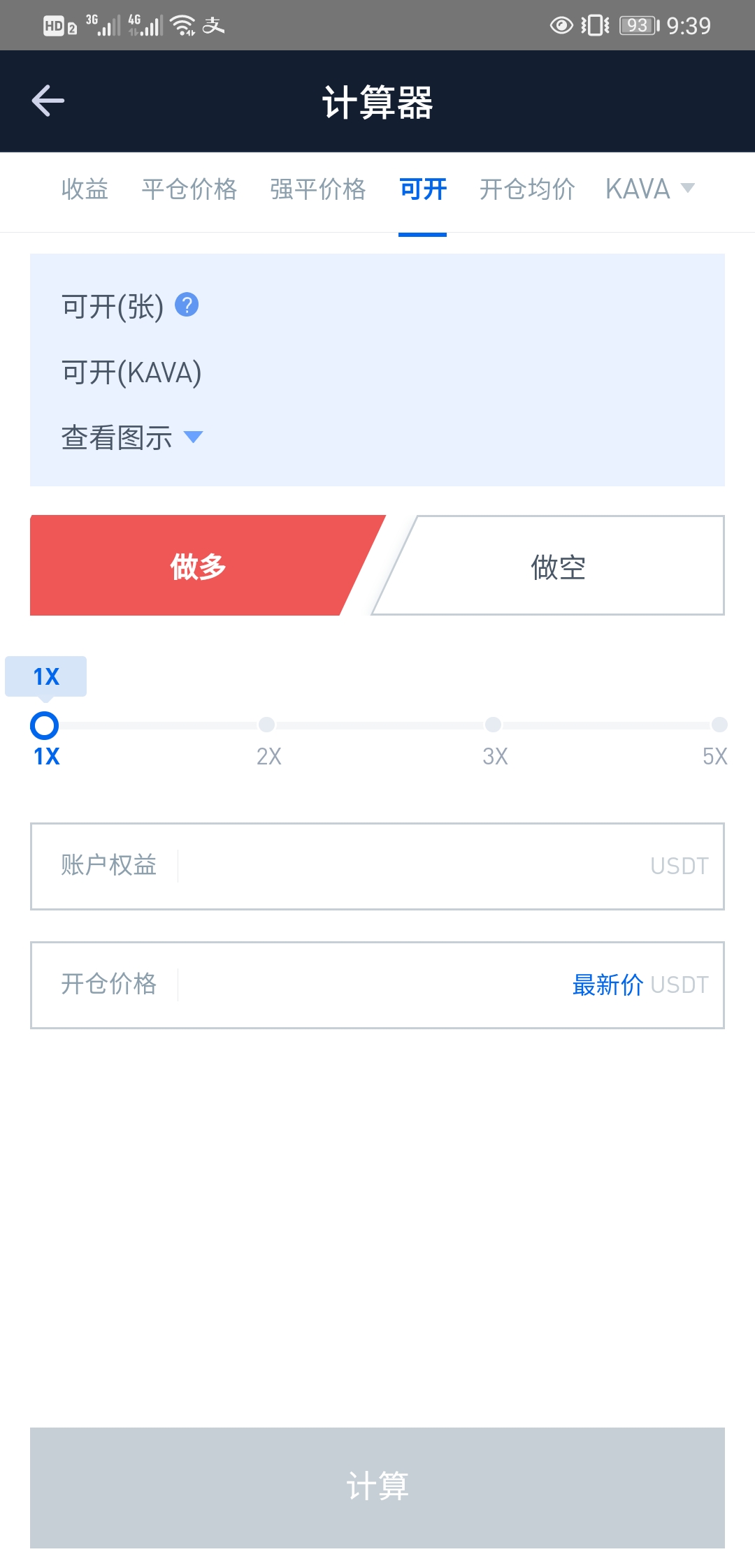The height and width of the screenshot is (1568, 755).
Task: Tap the help icon beside 可开(张)
Action: [x=187, y=305]
